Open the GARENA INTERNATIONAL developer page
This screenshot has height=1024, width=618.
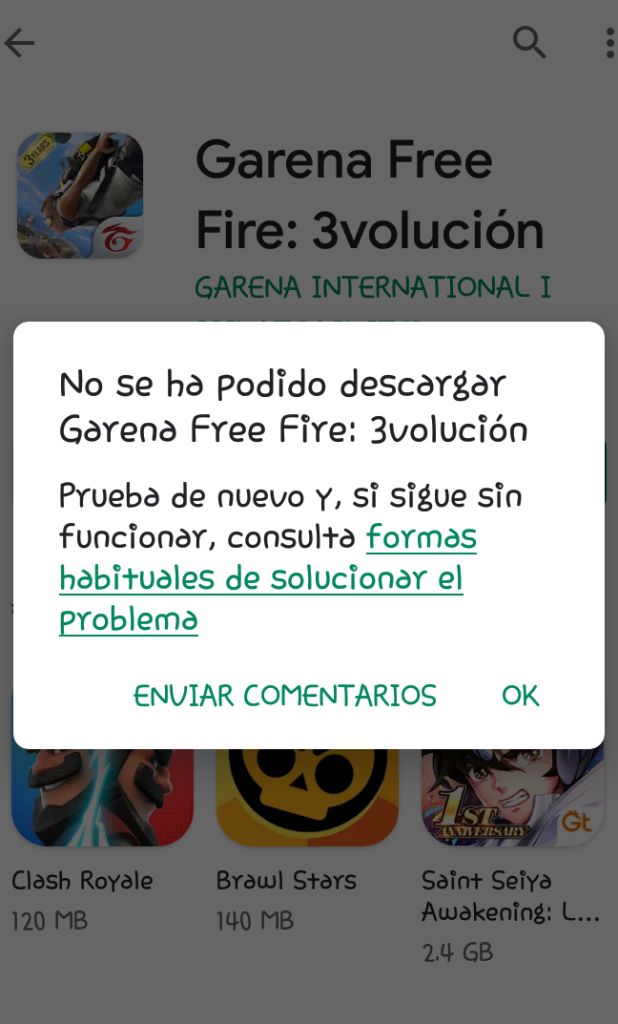[372, 288]
